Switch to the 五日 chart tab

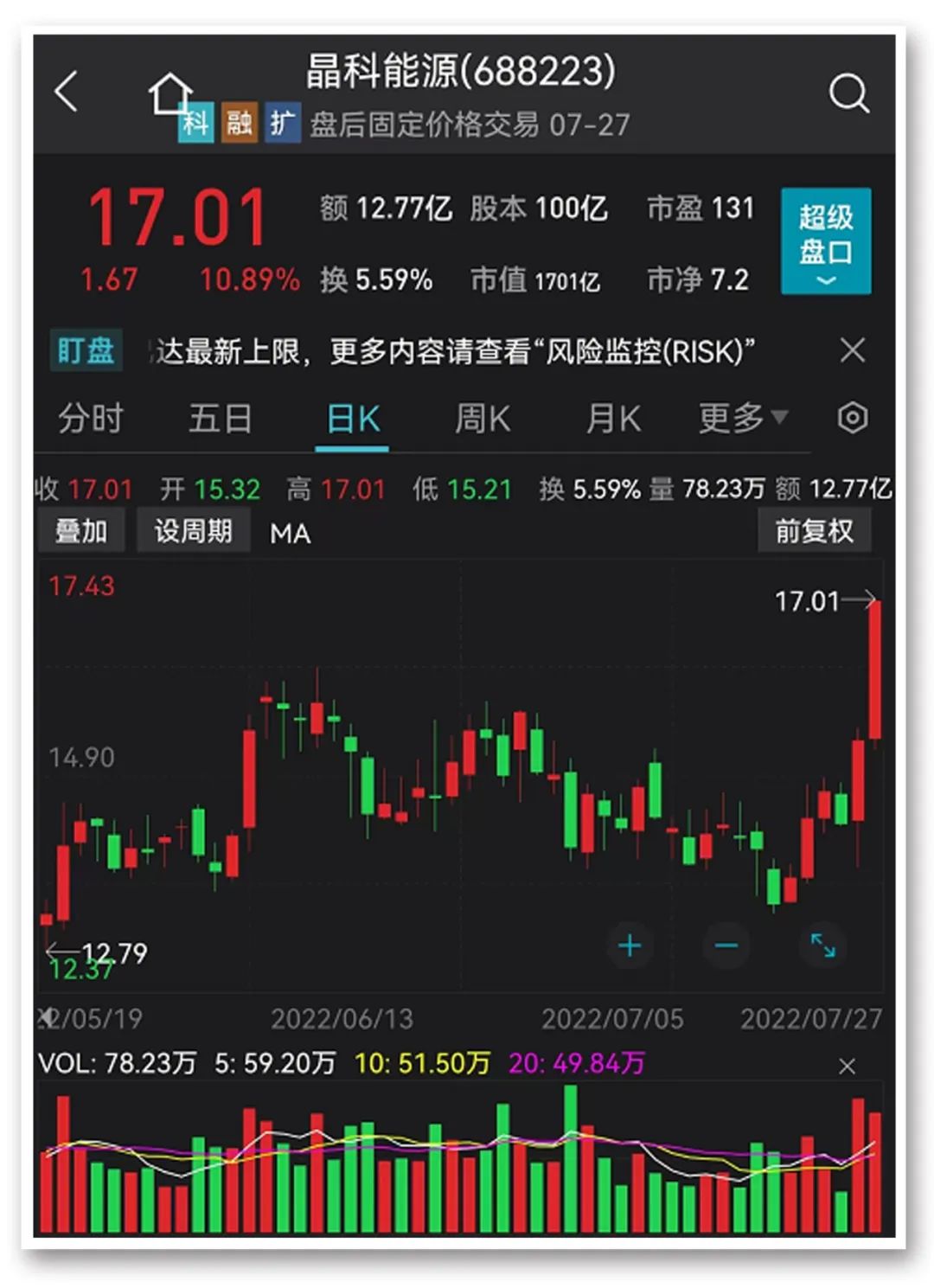pyautogui.click(x=221, y=420)
